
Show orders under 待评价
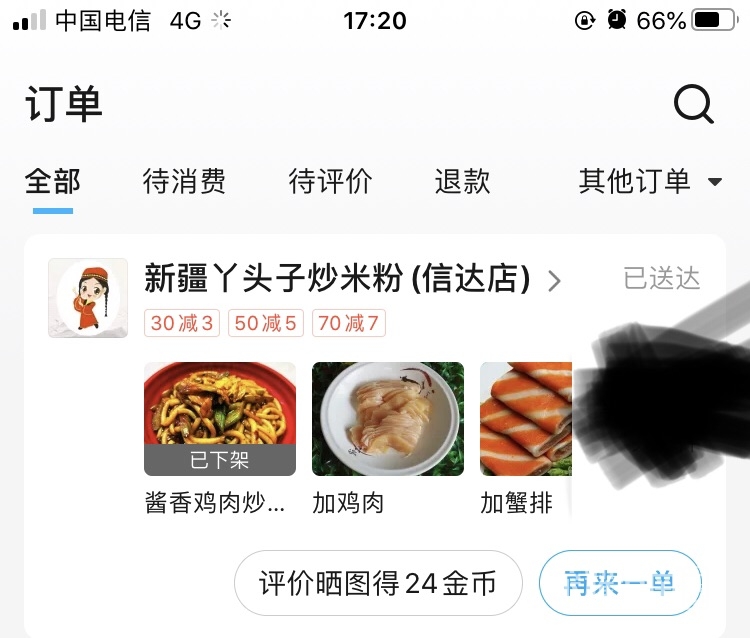click(330, 182)
